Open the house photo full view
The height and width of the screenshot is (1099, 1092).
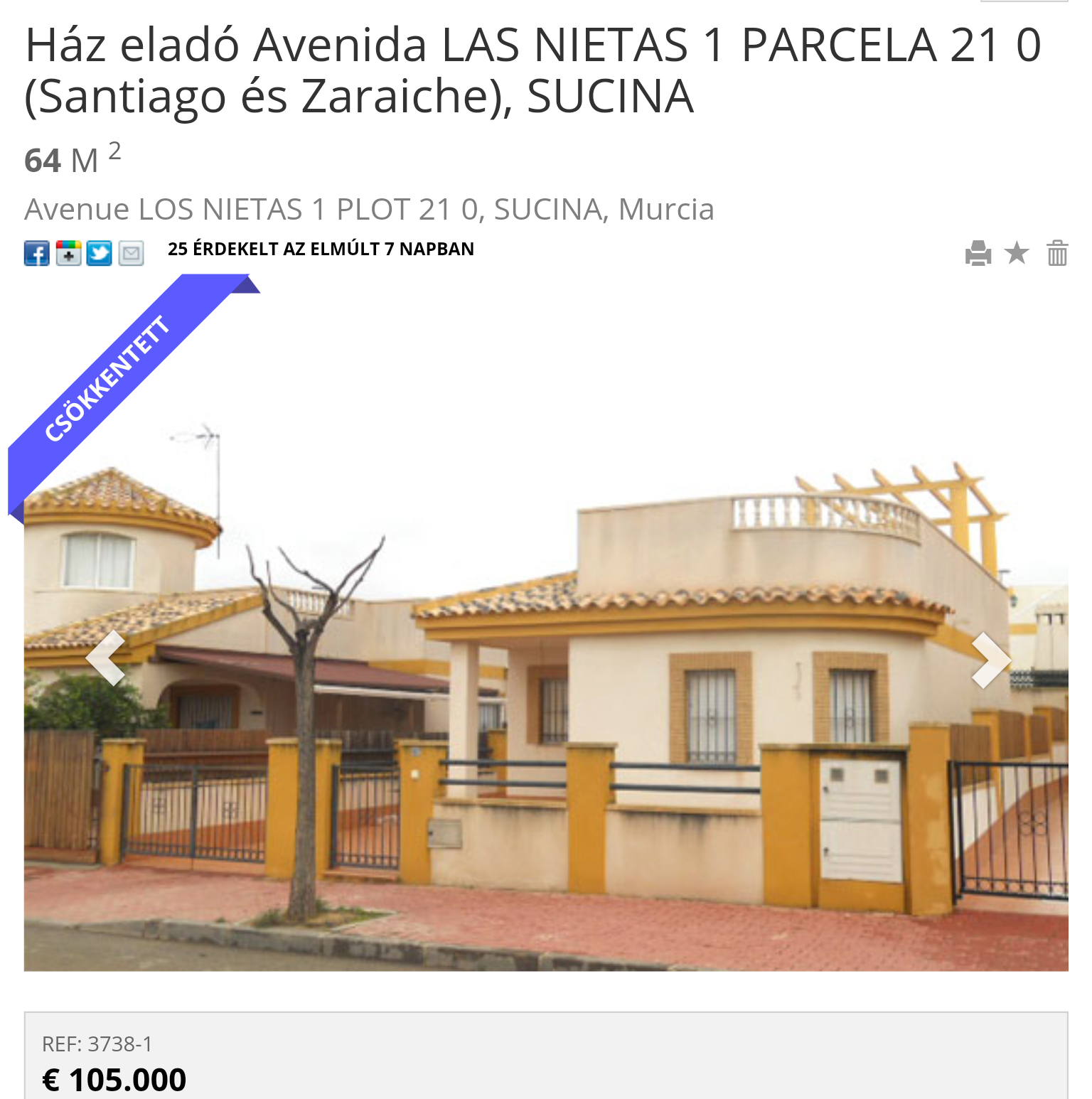click(x=546, y=711)
